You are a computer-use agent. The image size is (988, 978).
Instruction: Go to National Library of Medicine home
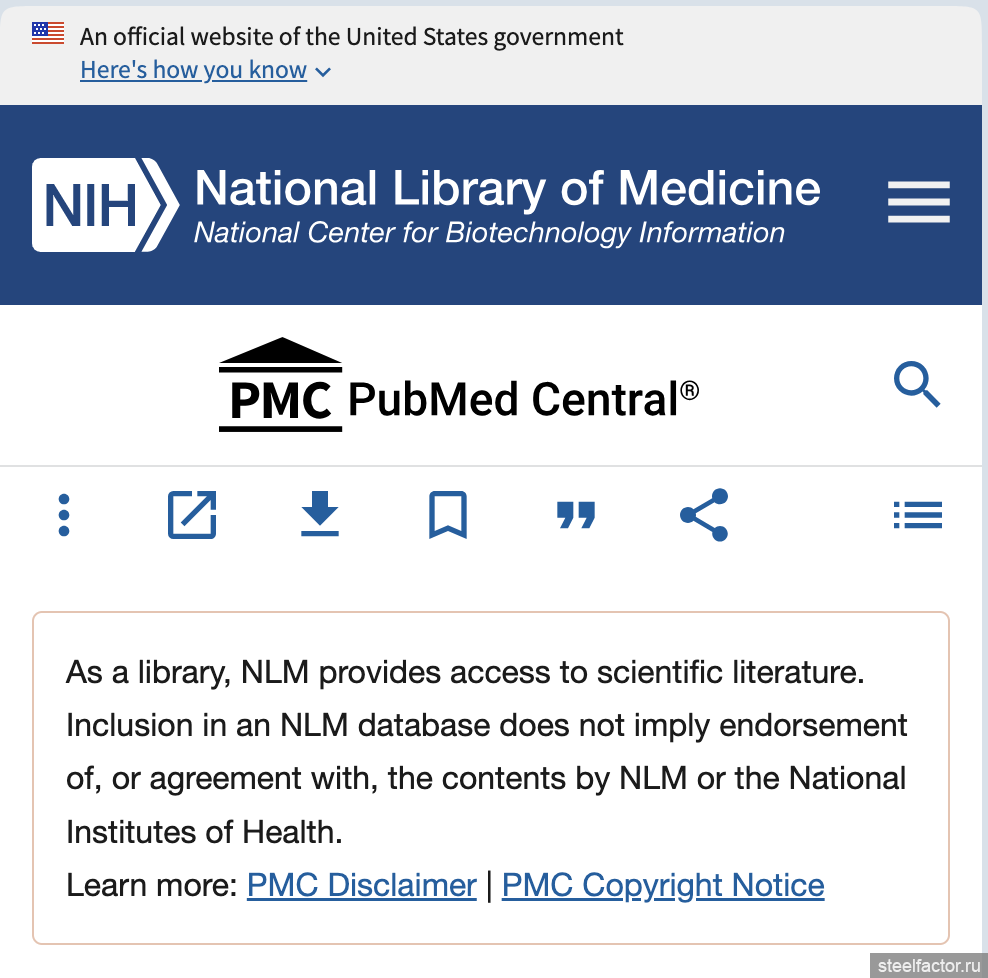tap(427, 205)
